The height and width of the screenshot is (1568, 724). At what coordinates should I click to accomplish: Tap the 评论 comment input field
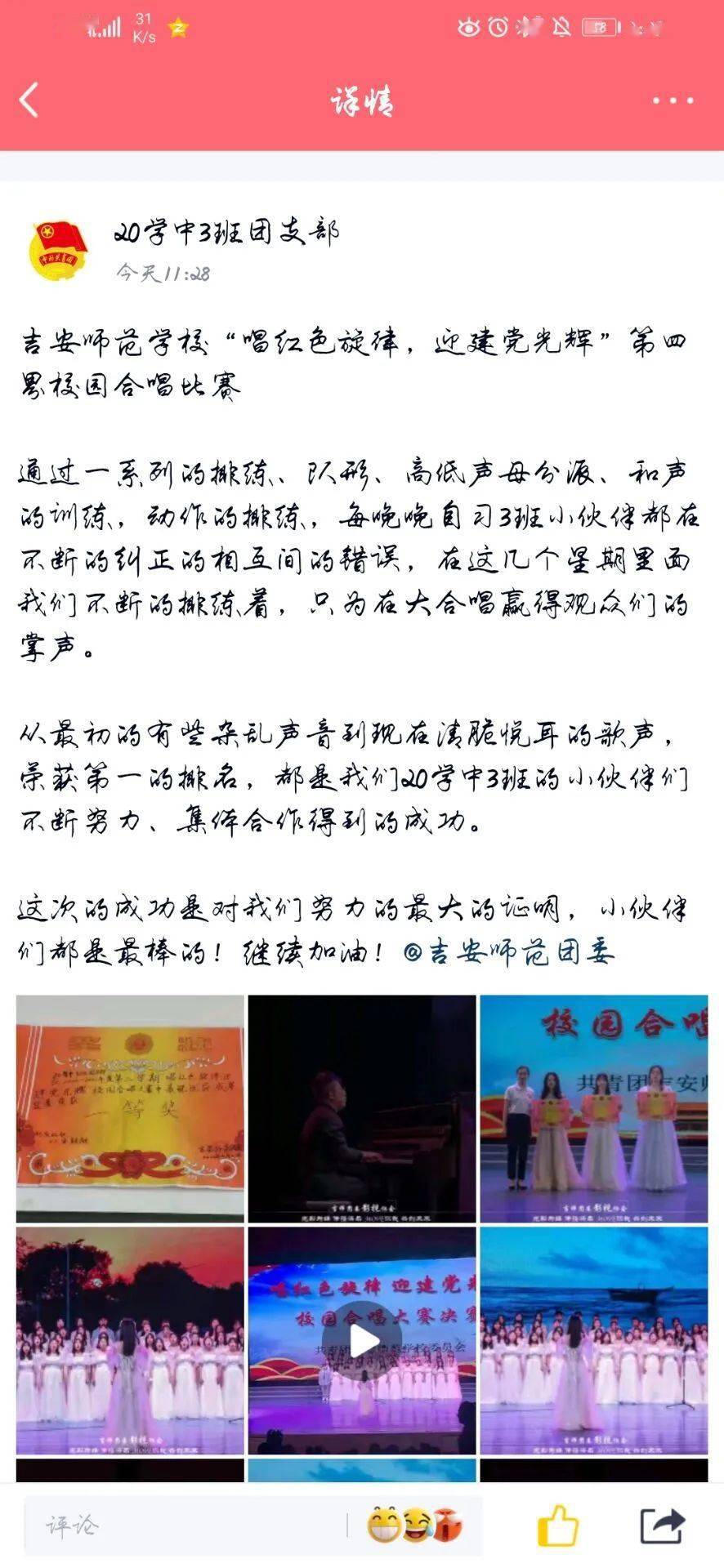tap(188, 1525)
